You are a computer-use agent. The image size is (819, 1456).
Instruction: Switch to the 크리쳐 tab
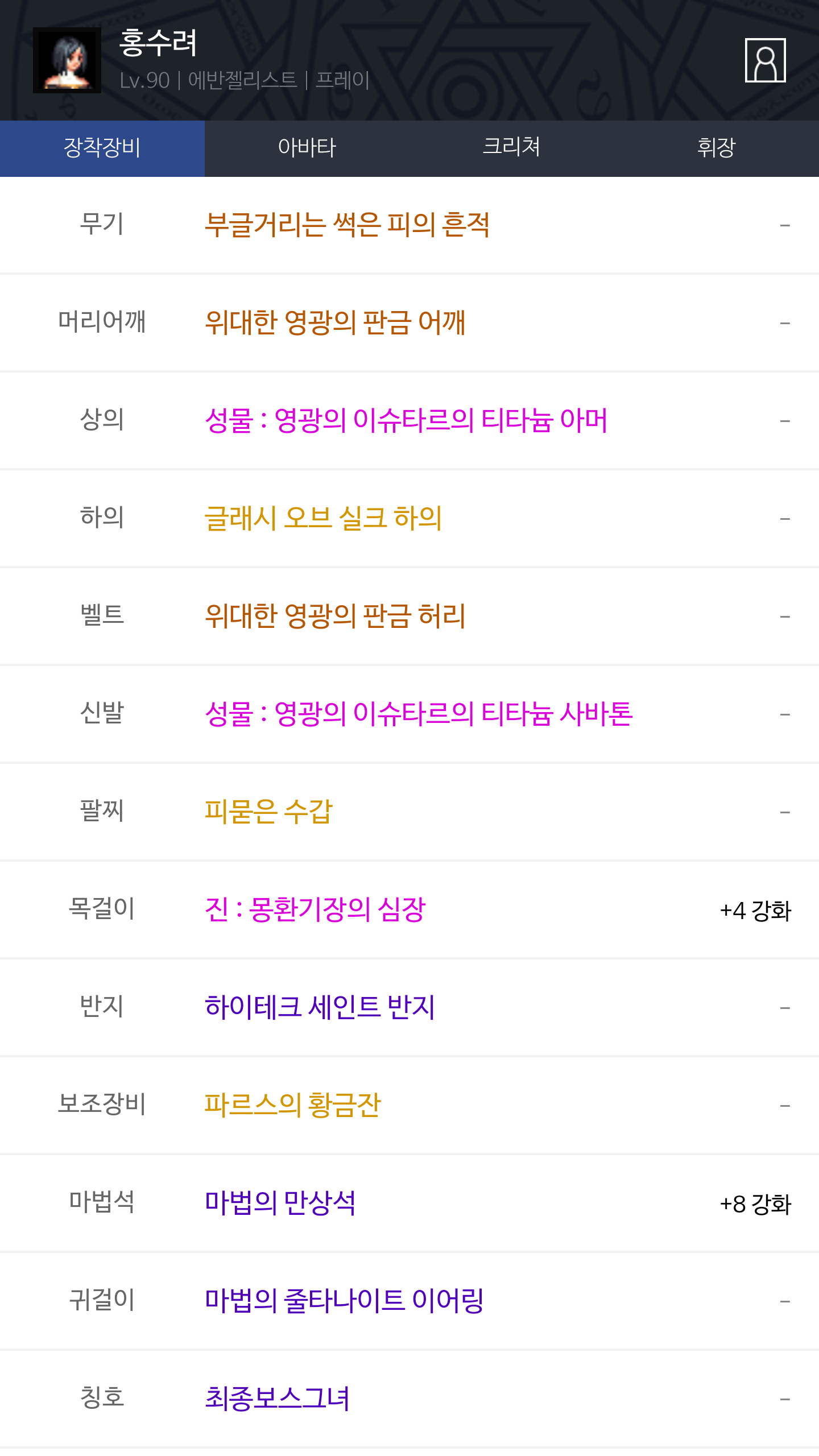pyautogui.click(x=512, y=148)
